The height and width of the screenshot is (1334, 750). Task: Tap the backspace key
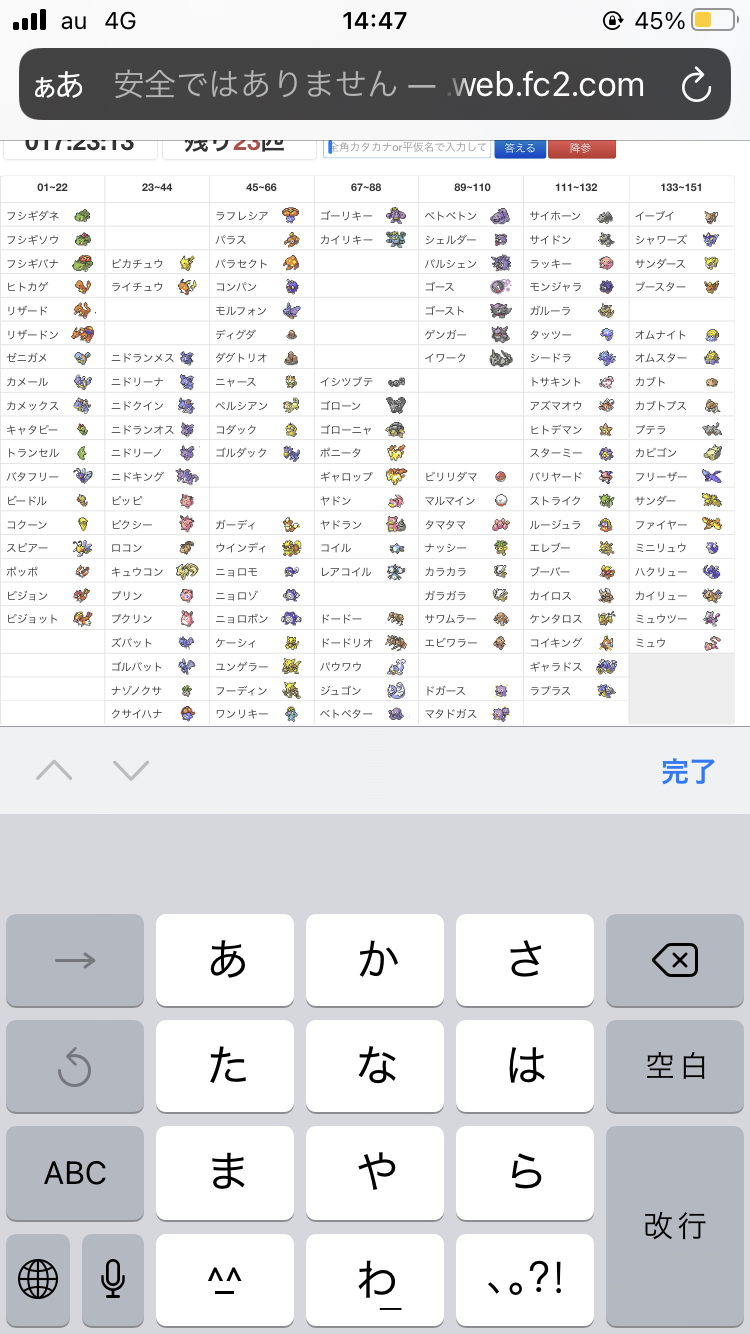tap(675, 960)
